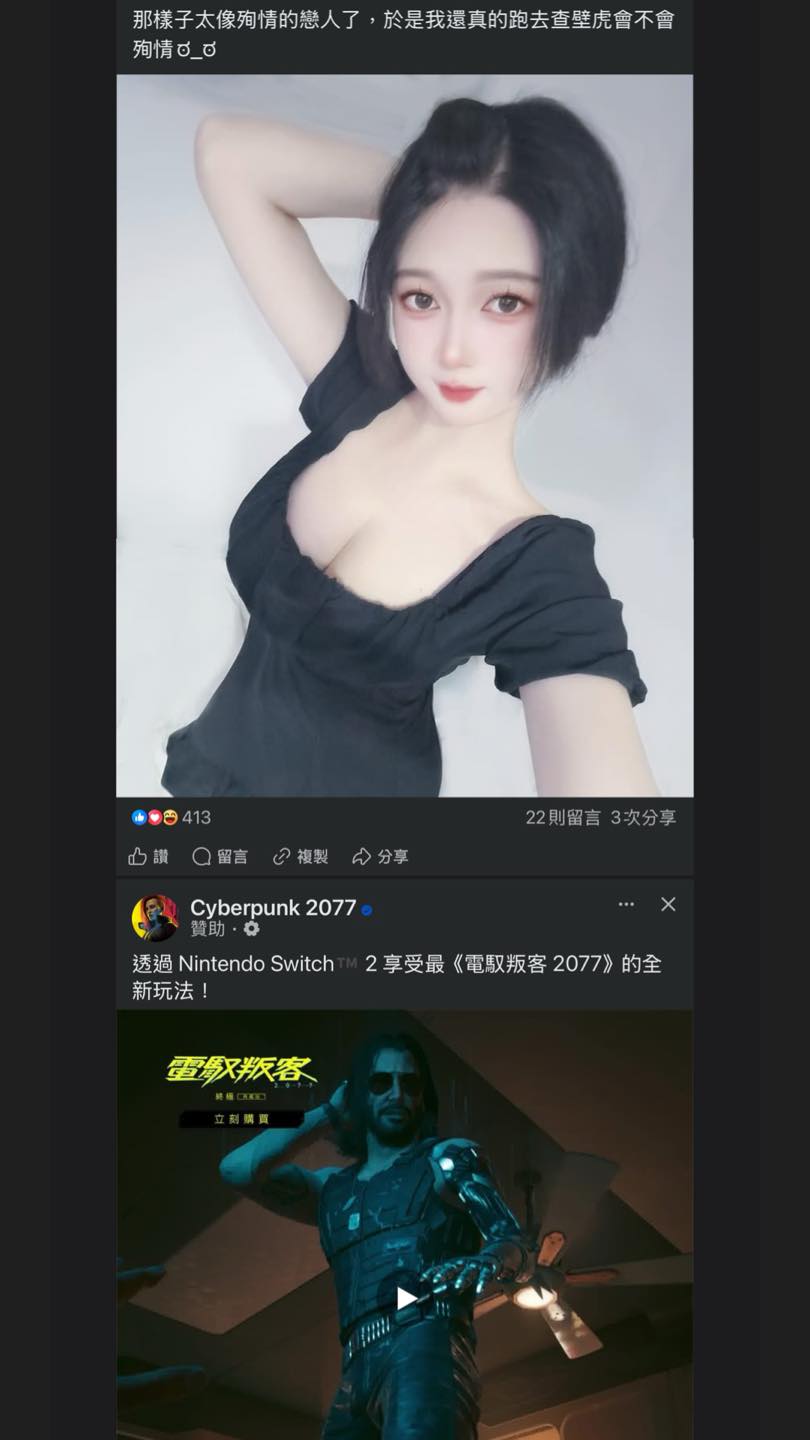
Task: Visit the Cyberpunk 2077 page name
Action: tap(273, 908)
